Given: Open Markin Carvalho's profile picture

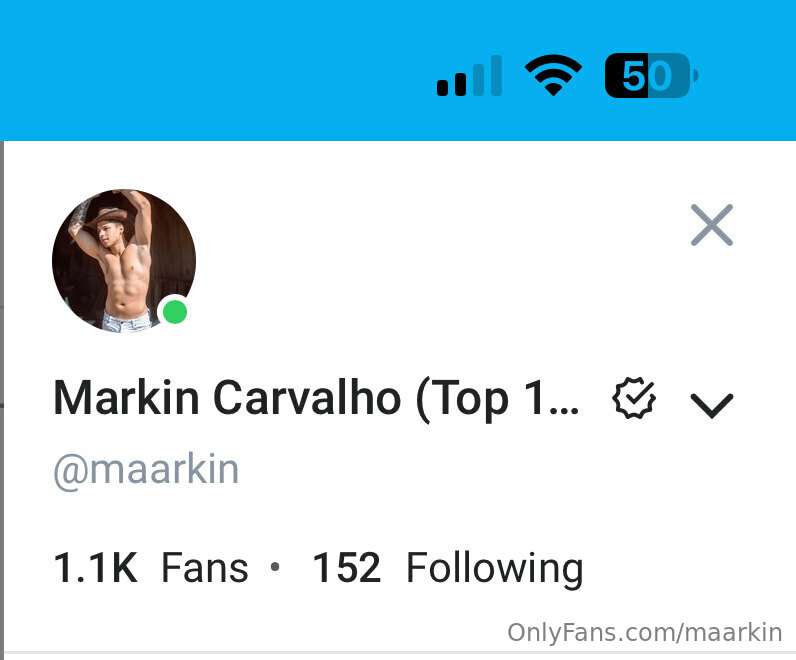Looking at the screenshot, I should click(123, 260).
